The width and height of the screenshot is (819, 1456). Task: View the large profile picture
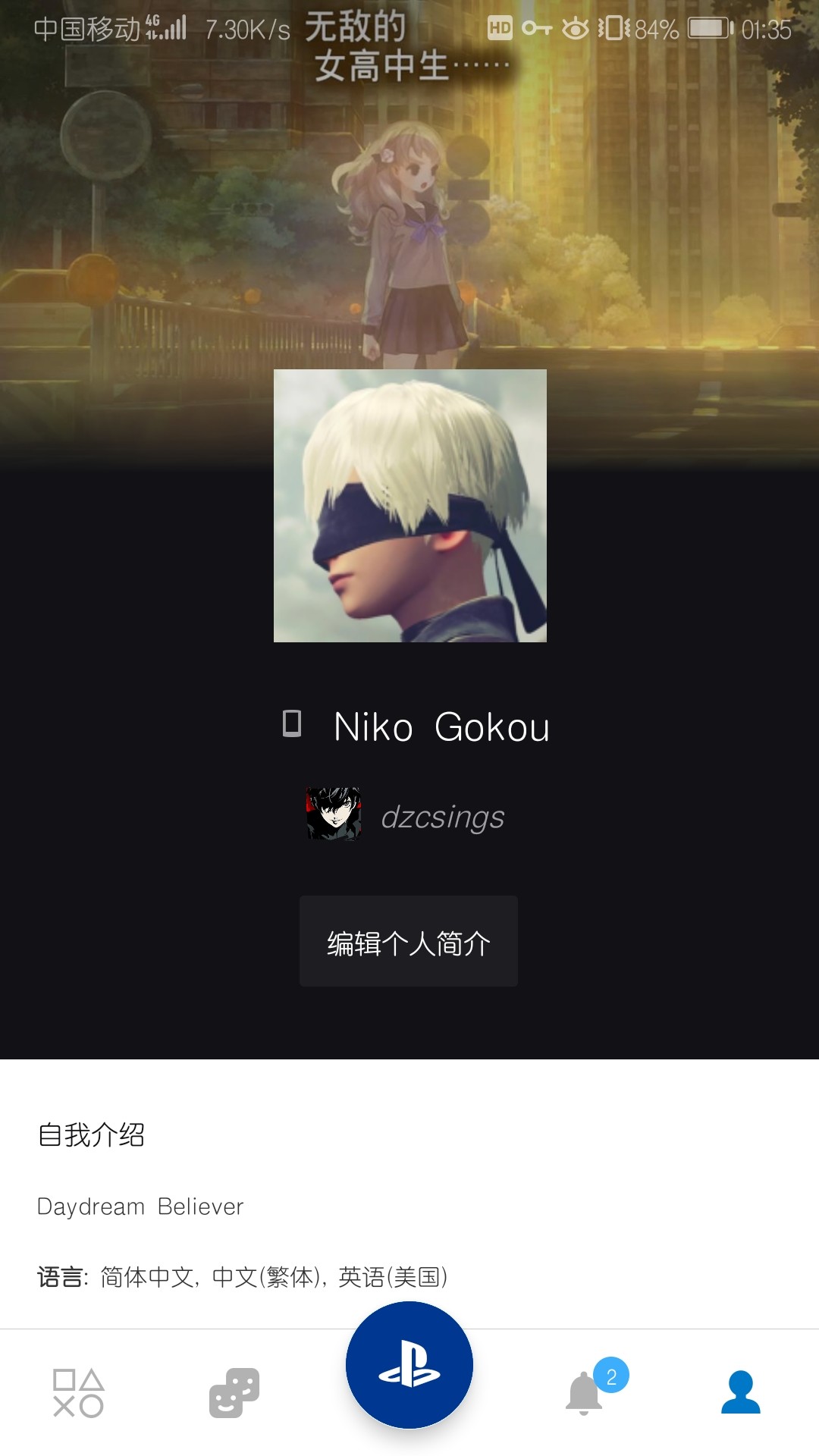click(410, 506)
